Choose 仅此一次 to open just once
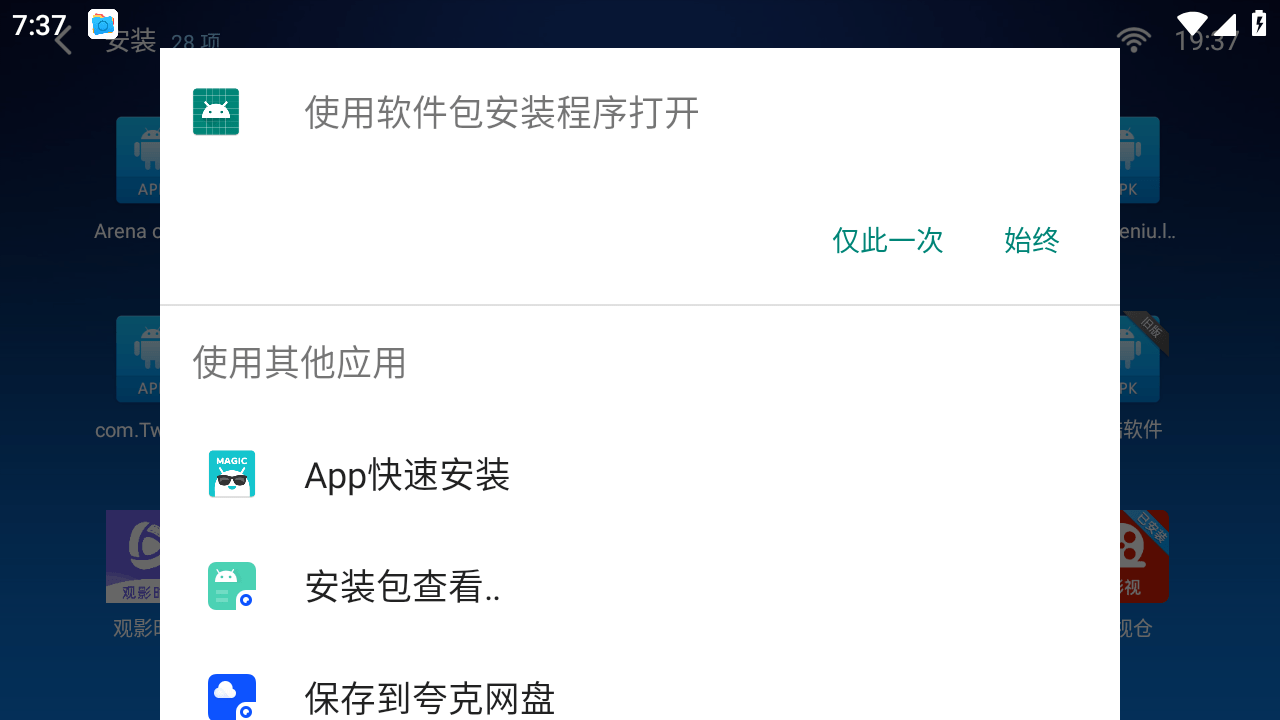 [x=887, y=241]
